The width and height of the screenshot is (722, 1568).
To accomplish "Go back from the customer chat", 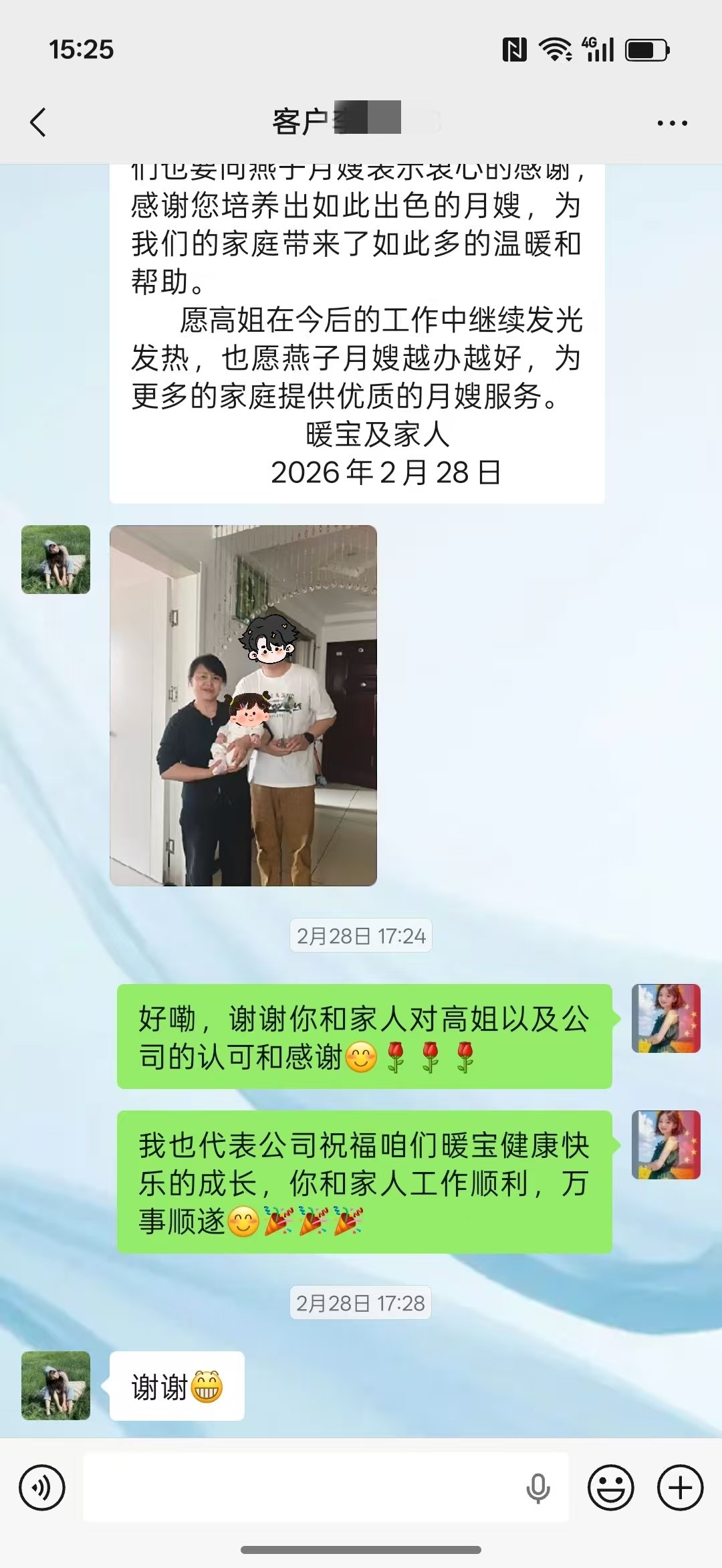I will (x=38, y=122).
